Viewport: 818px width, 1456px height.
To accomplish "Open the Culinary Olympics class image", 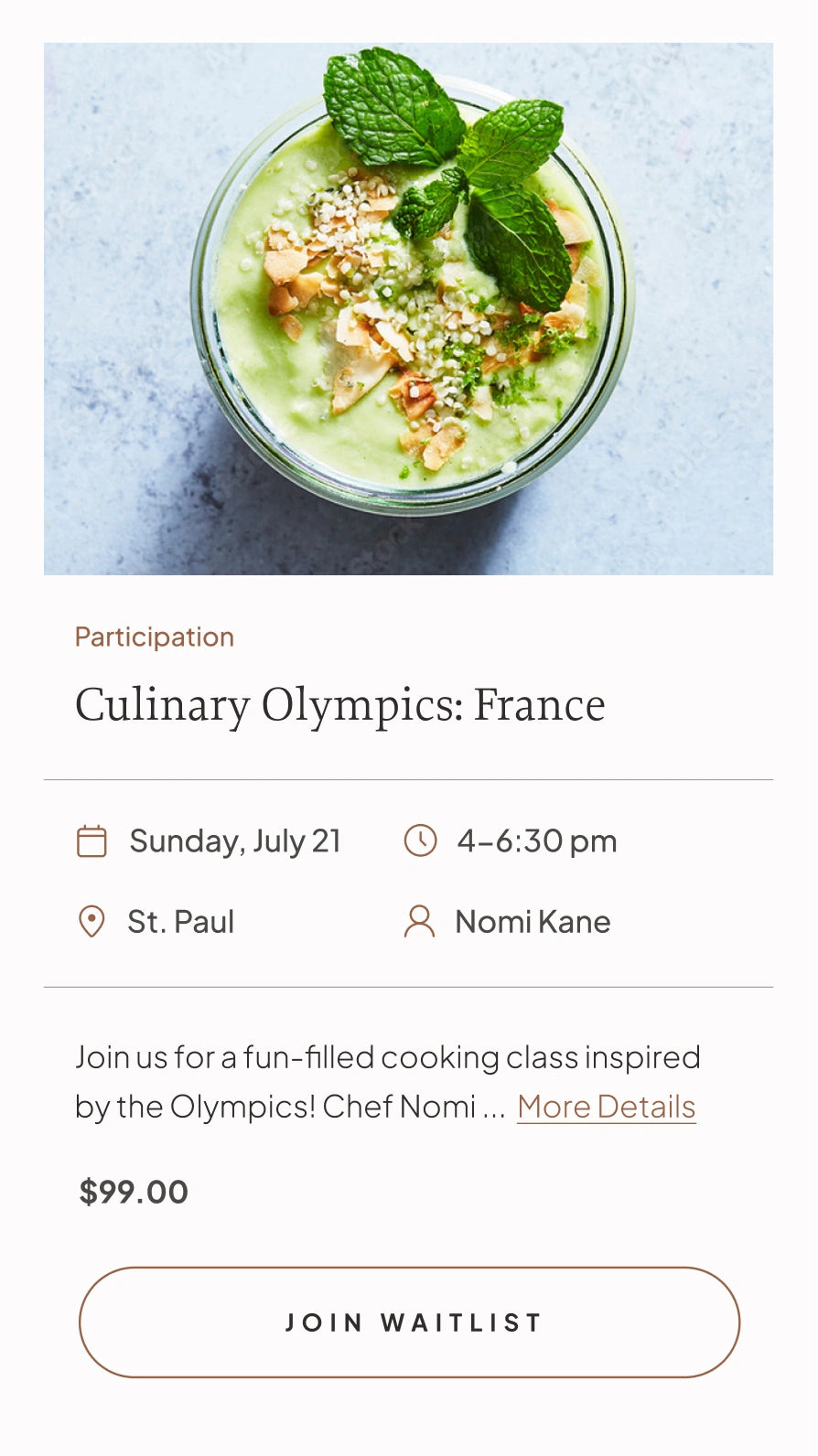I will coord(408,309).
